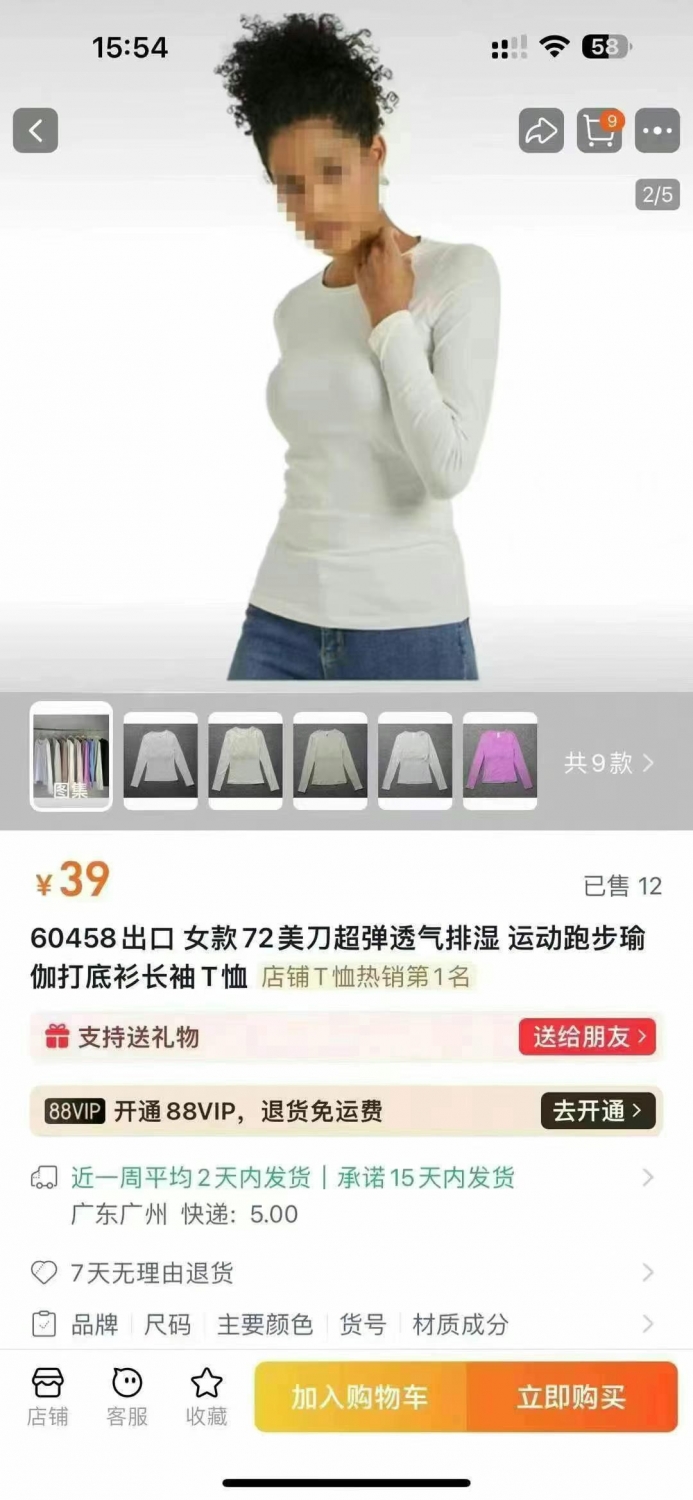
Task: Visit the 店铺 store page
Action: (x=48, y=1397)
